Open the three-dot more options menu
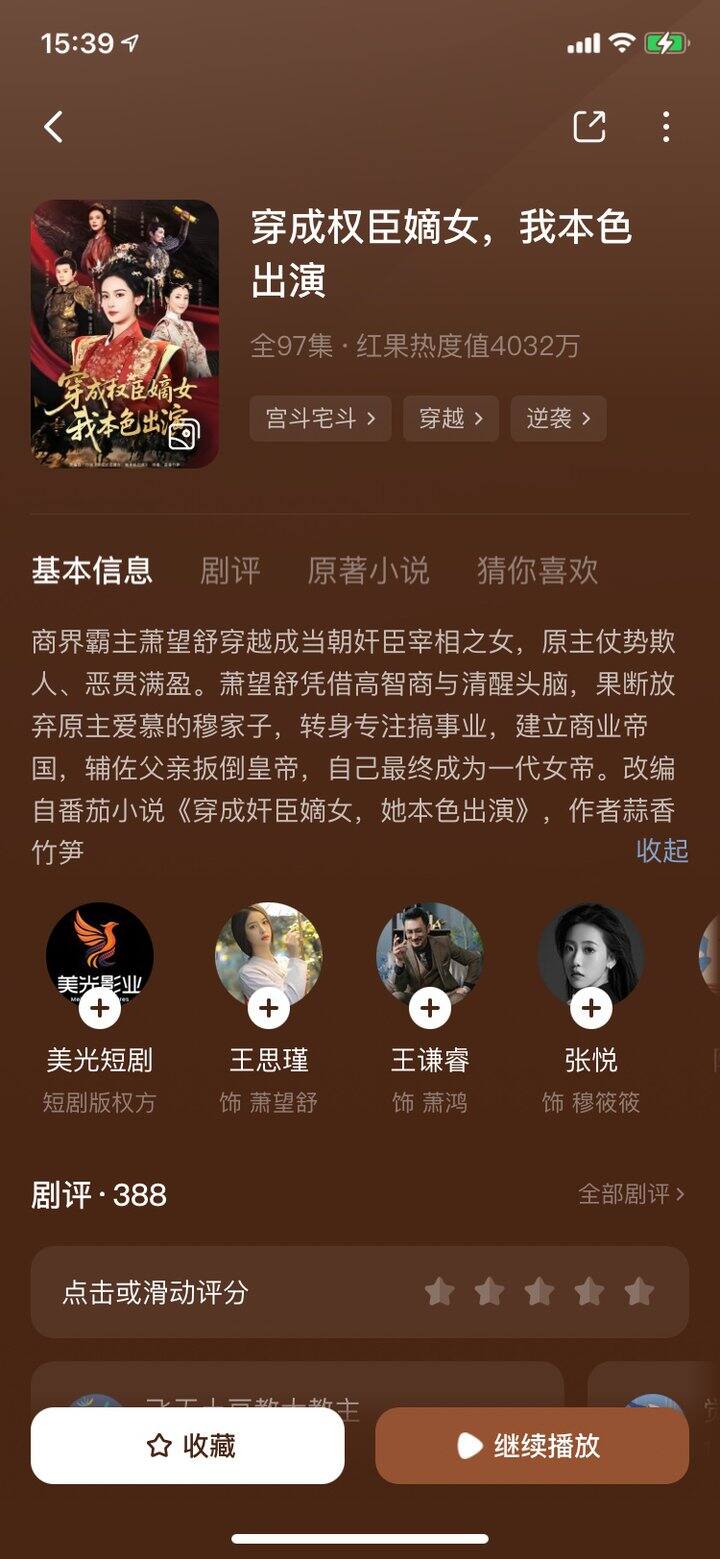The image size is (720, 1559). 666,127
